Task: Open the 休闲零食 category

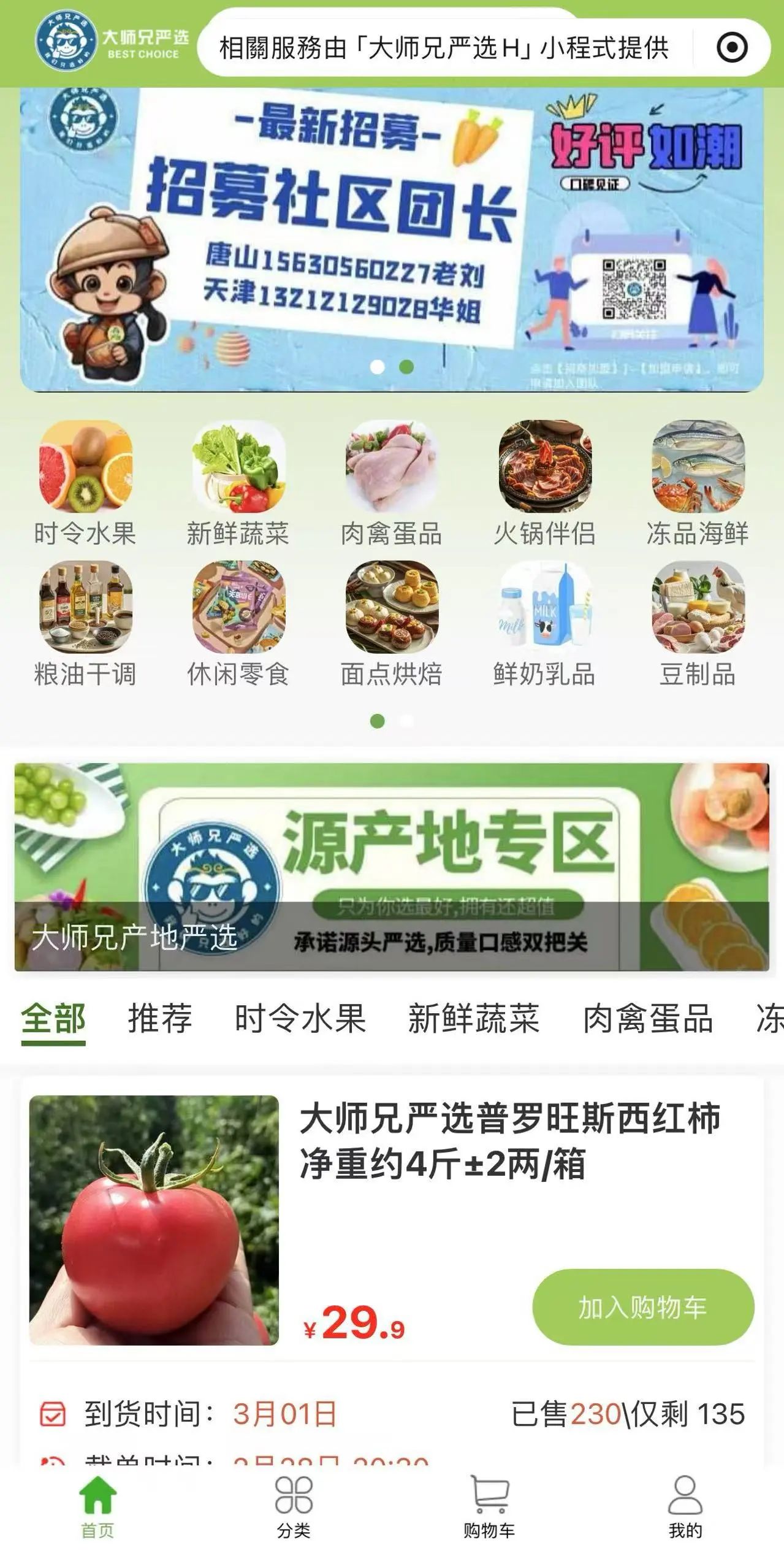Action: pyautogui.click(x=238, y=624)
